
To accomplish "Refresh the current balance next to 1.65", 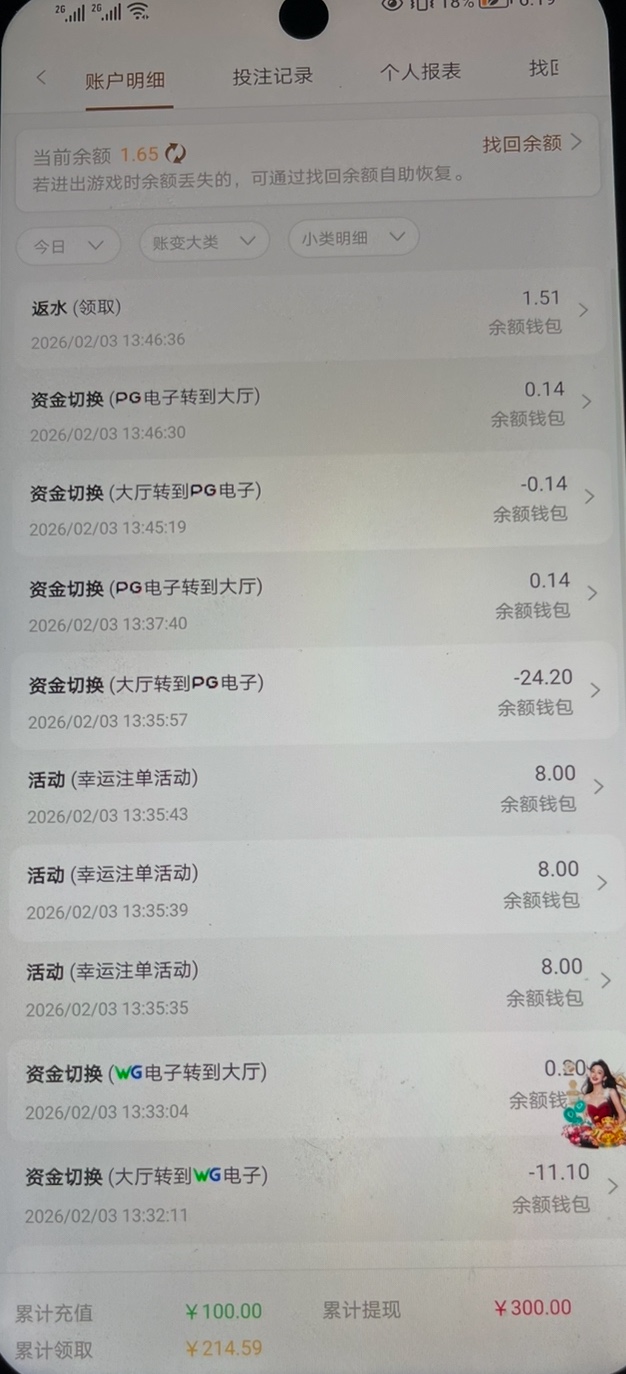I will coord(176,154).
